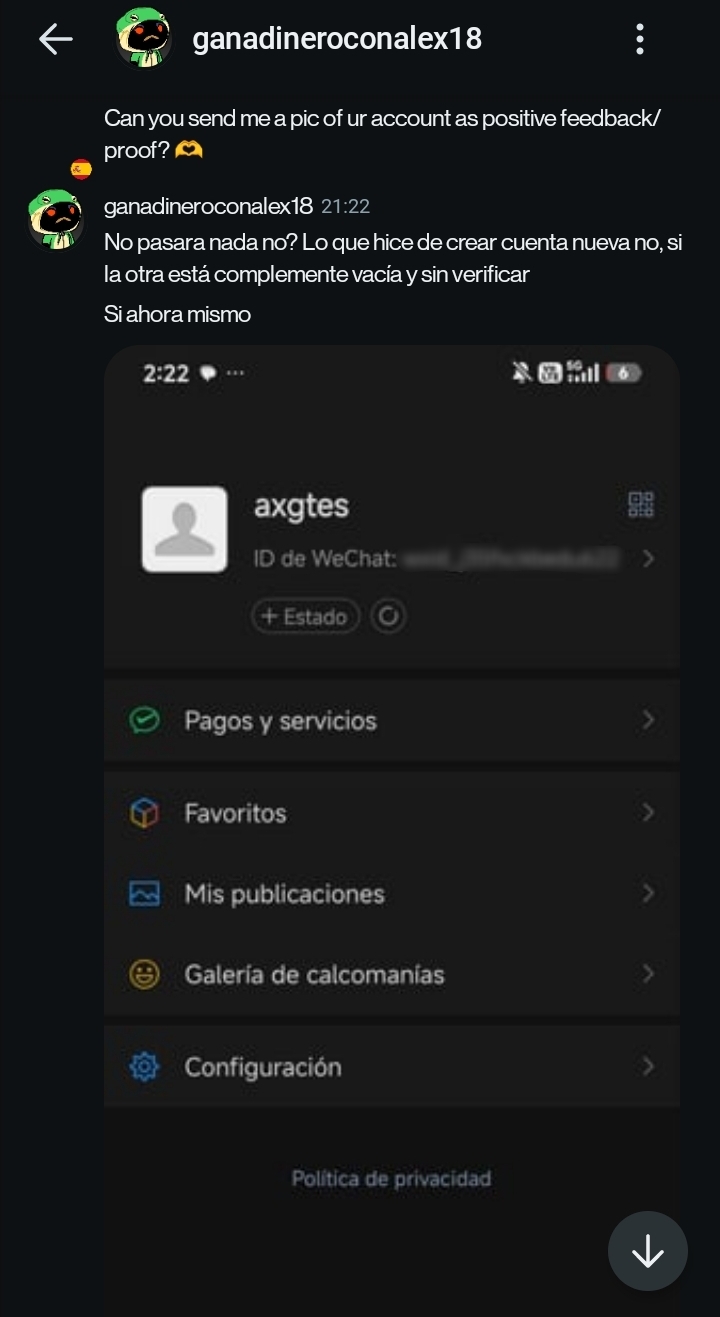The image size is (720, 1317).
Task: Open the three-dot overflow menu
Action: 640,39
